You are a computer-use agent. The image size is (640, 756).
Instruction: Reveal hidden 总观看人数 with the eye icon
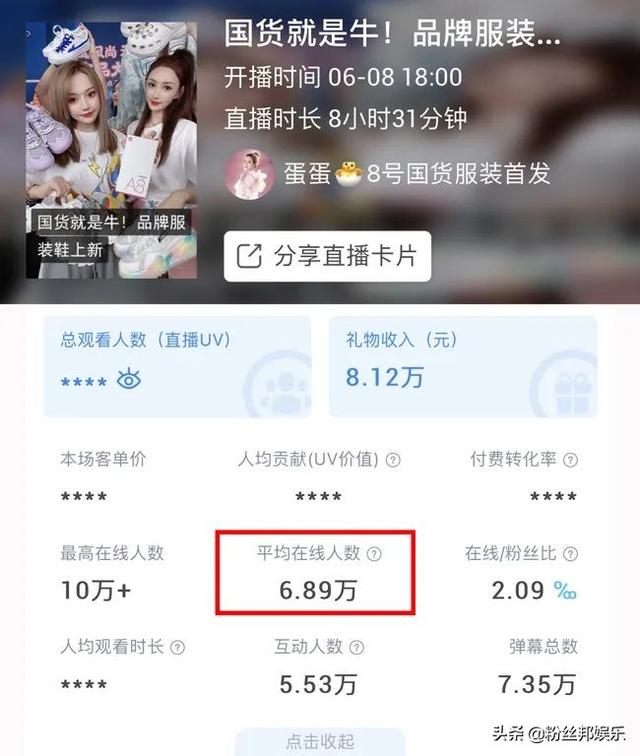(x=129, y=380)
